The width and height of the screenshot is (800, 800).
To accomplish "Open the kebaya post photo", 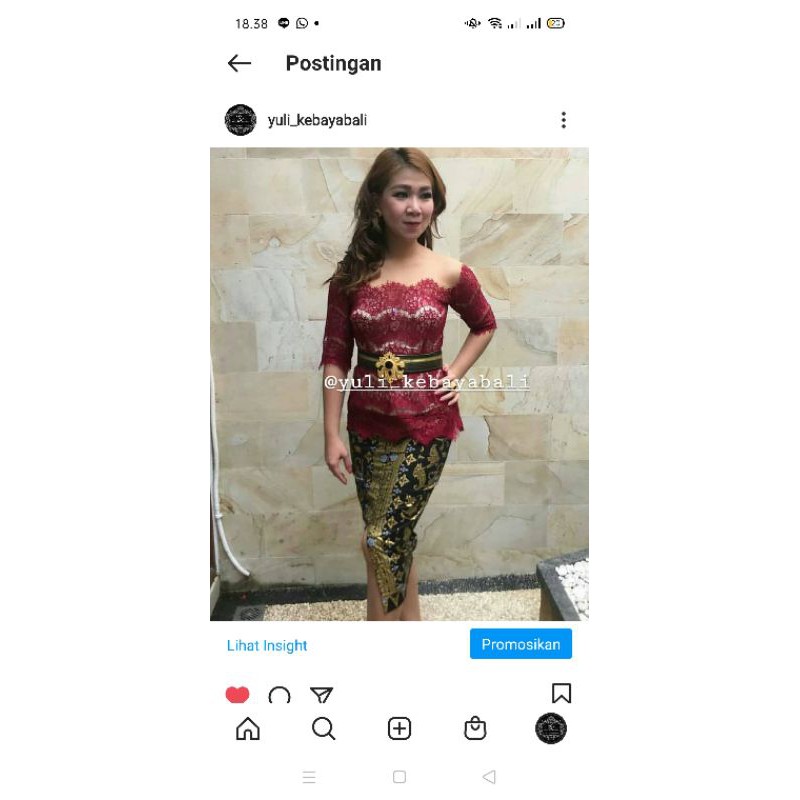I will 399,384.
